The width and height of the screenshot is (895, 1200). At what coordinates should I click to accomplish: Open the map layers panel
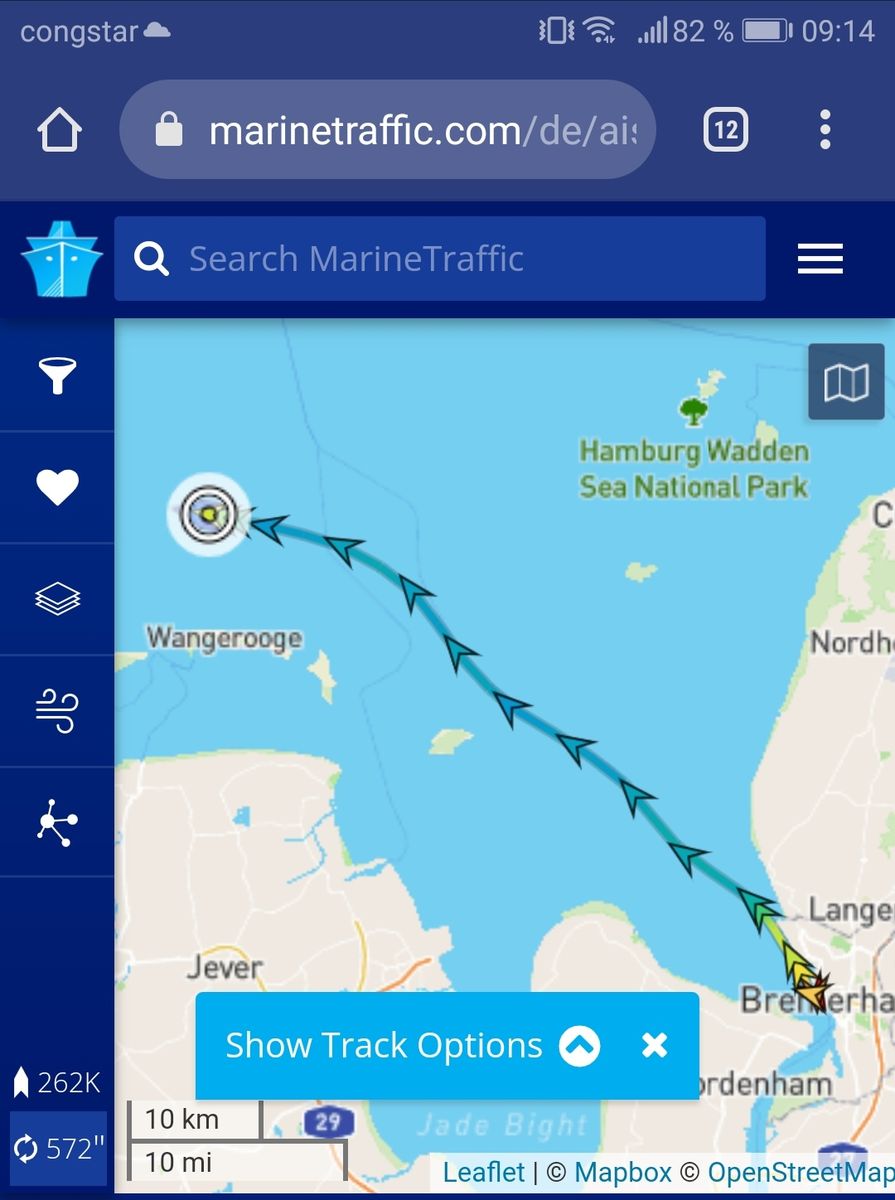click(57, 599)
